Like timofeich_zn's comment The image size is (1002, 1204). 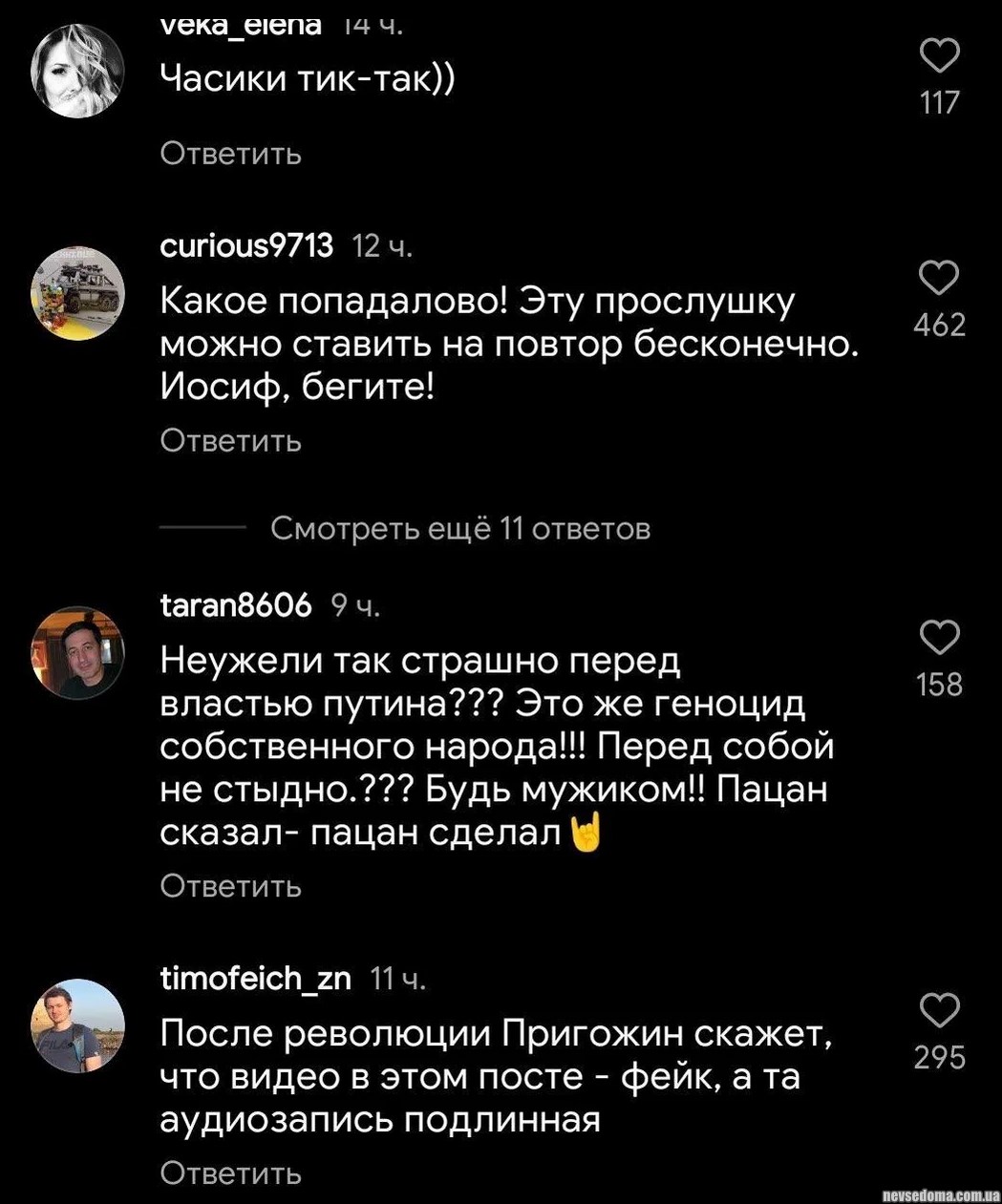pyautogui.click(x=939, y=1010)
